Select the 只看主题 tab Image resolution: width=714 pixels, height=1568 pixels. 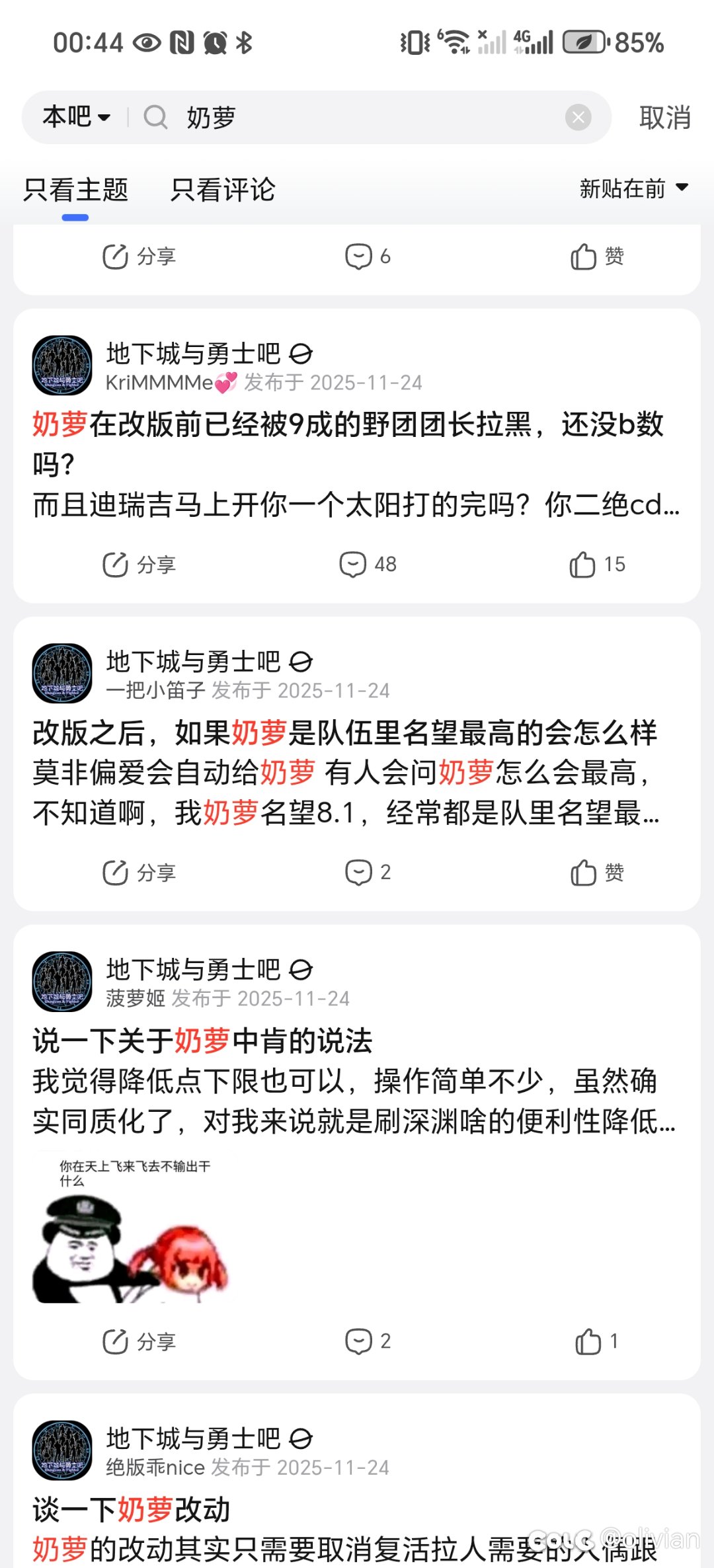point(75,190)
